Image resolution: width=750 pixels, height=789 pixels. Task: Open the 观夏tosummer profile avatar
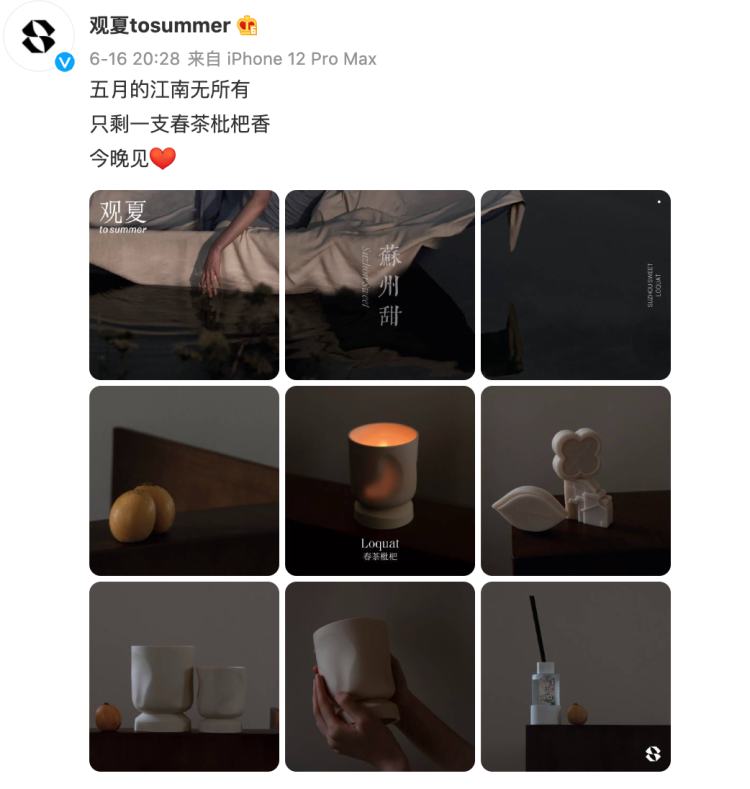pyautogui.click(x=39, y=37)
